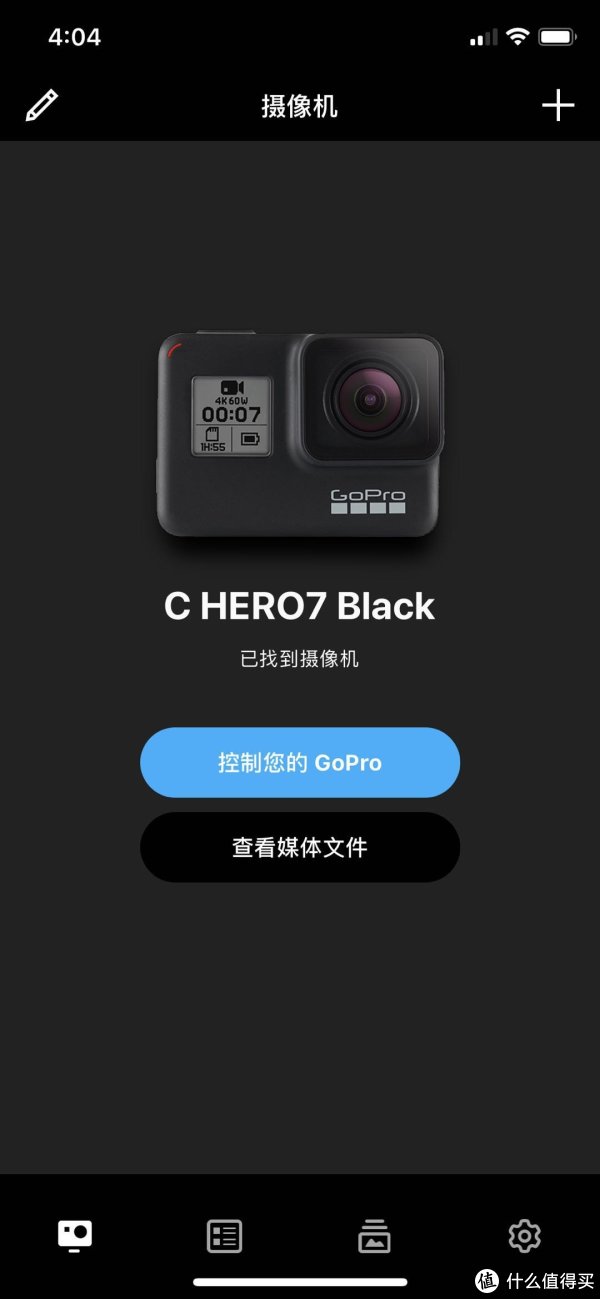Viewport: 600px width, 1299px height.
Task: Open 查看媒体文件 to view media files
Action: [x=300, y=847]
